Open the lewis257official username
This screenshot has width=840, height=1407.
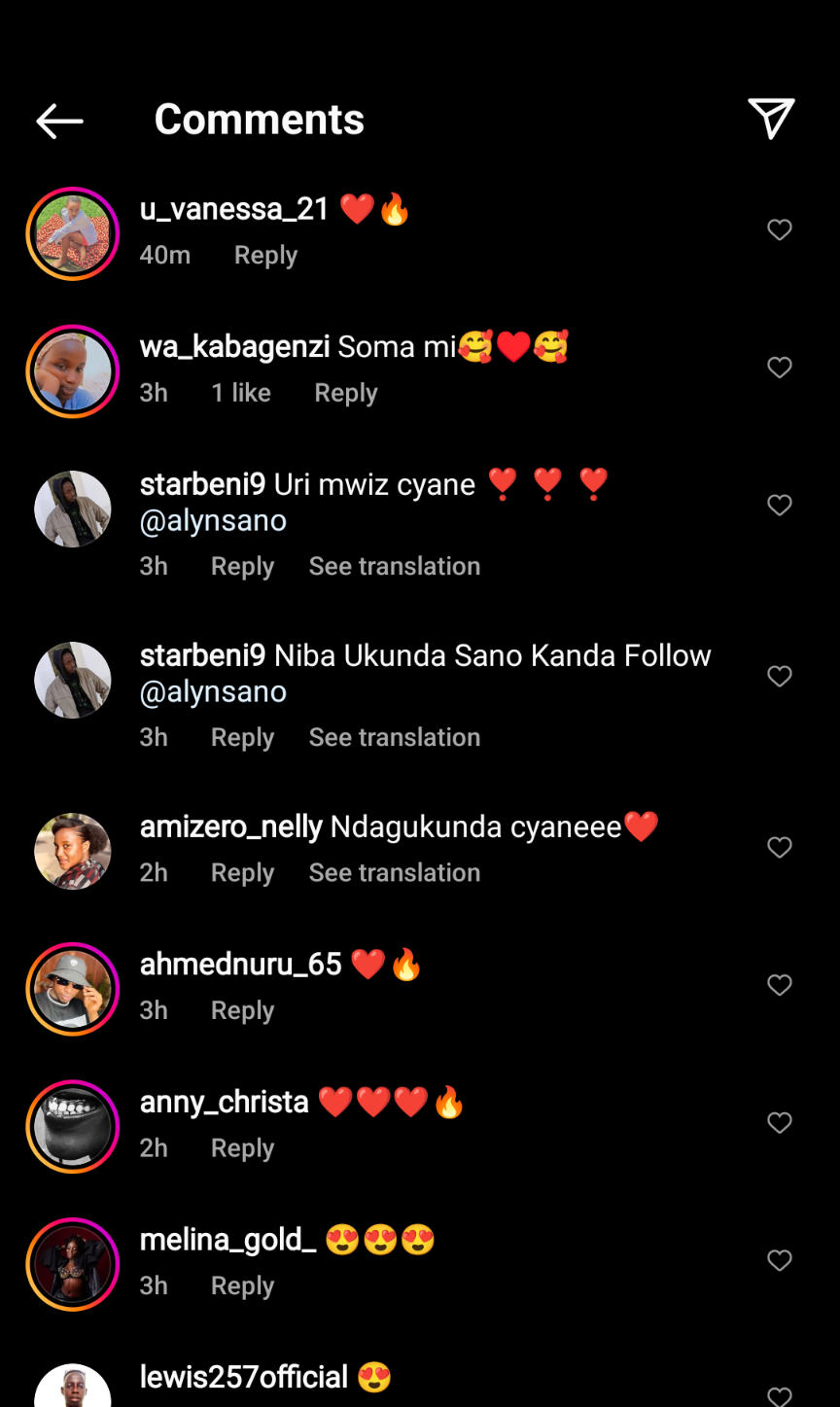pos(243,1377)
